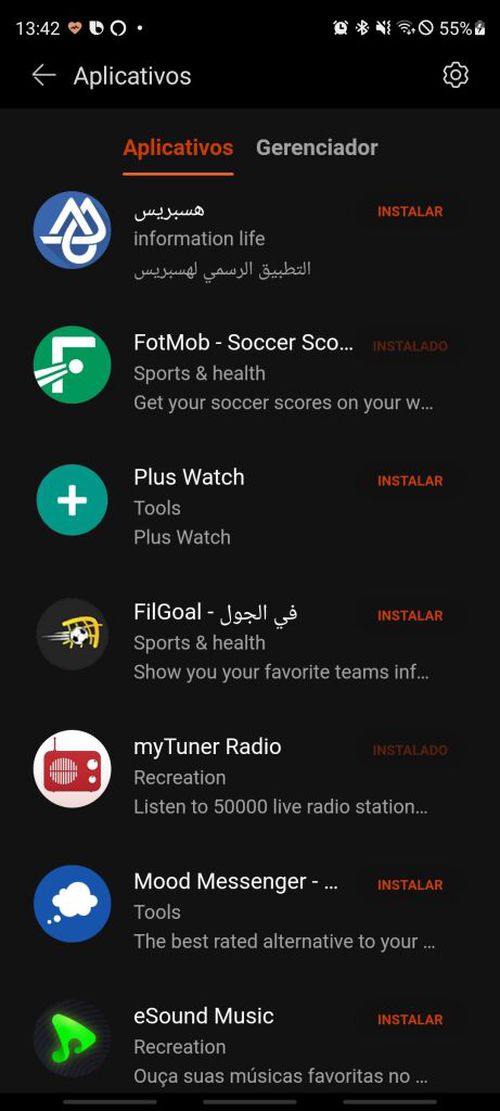
Task: Open the Mood Messenger app details
Action: point(250,910)
